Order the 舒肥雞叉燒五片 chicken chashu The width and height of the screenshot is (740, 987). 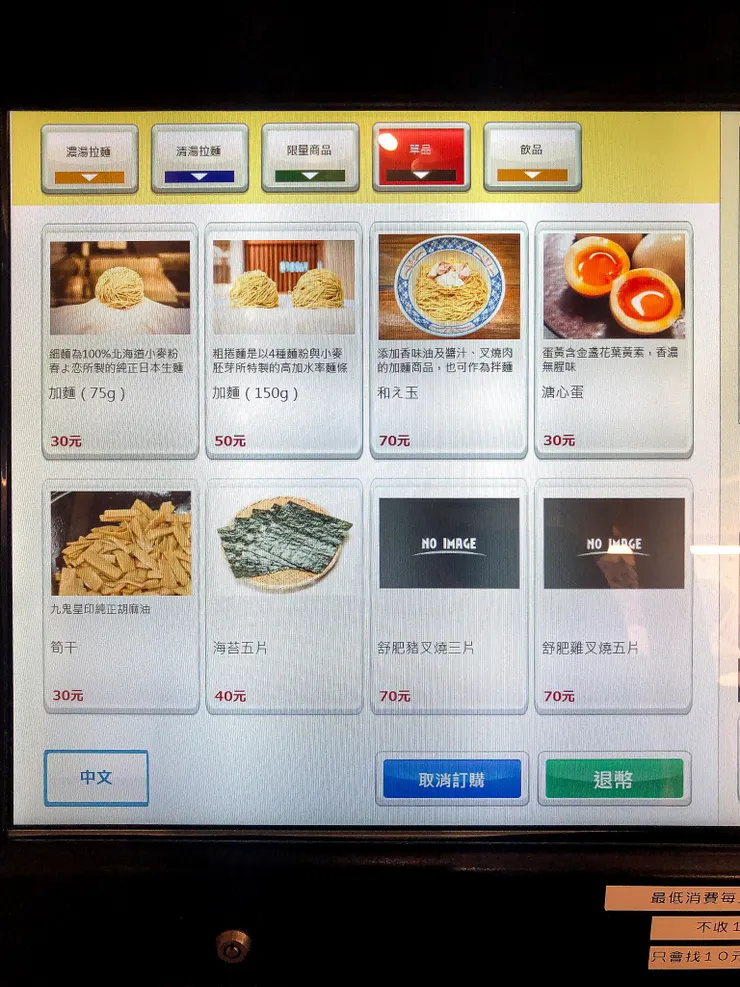613,595
